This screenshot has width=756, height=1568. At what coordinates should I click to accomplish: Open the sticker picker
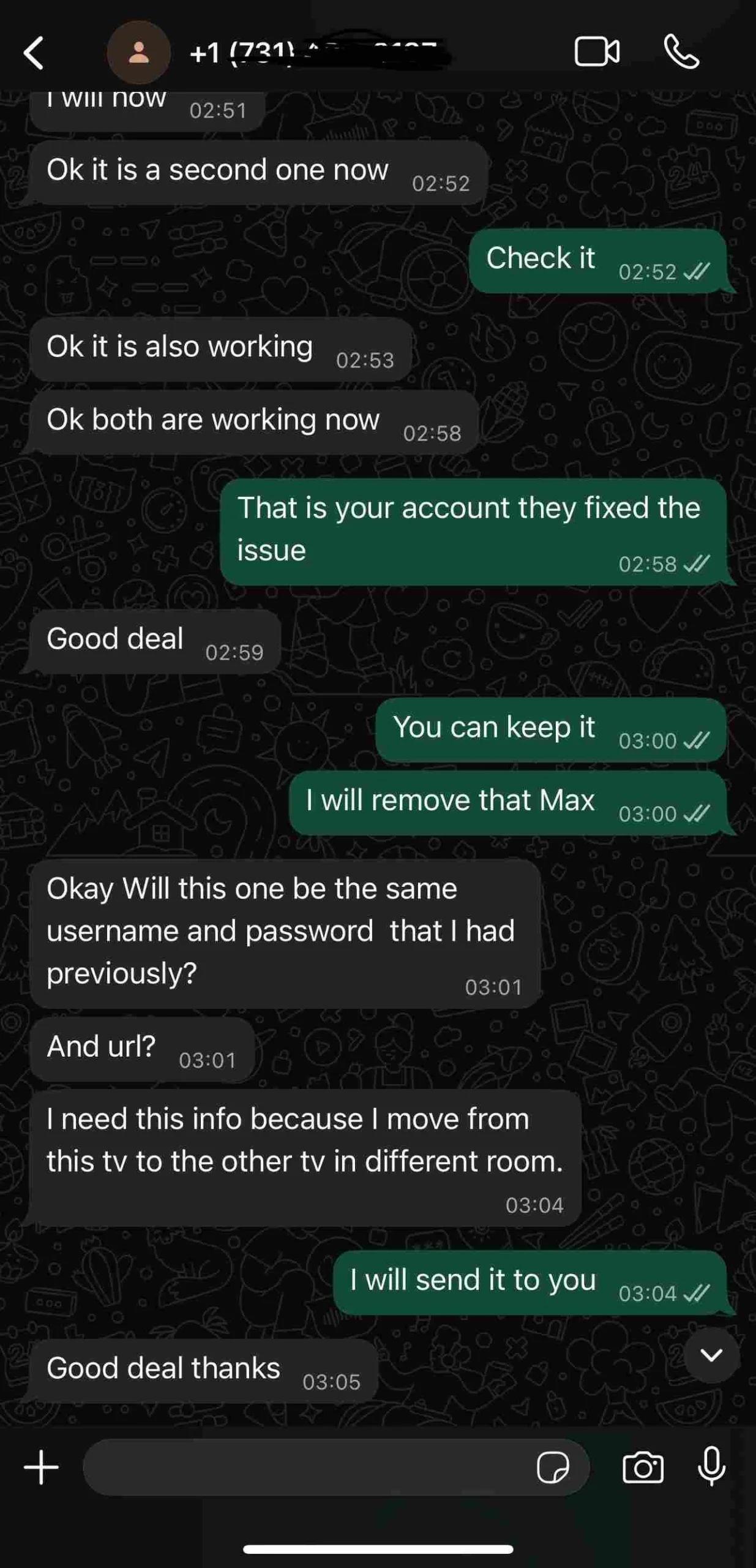pyautogui.click(x=553, y=1468)
